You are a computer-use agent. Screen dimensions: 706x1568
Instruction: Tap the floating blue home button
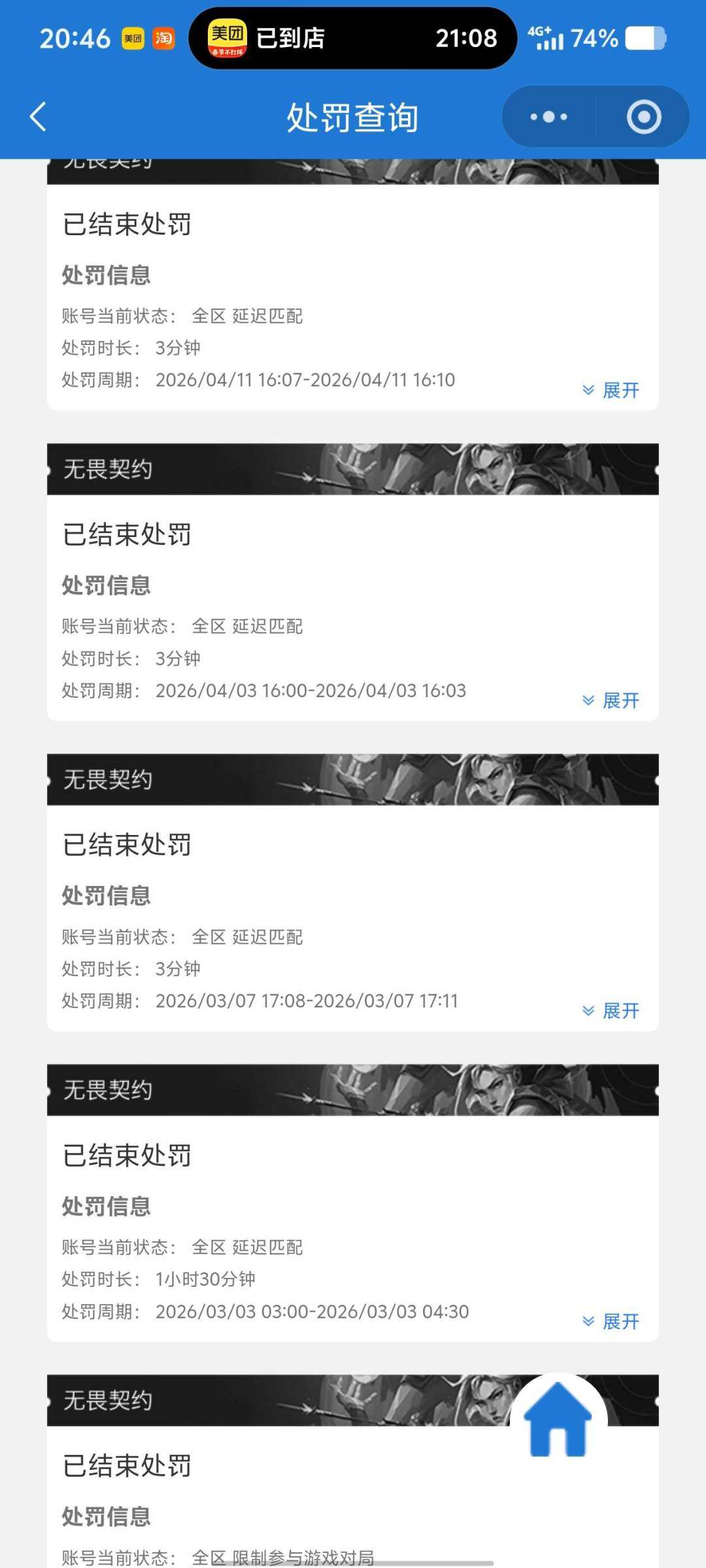[558, 1420]
